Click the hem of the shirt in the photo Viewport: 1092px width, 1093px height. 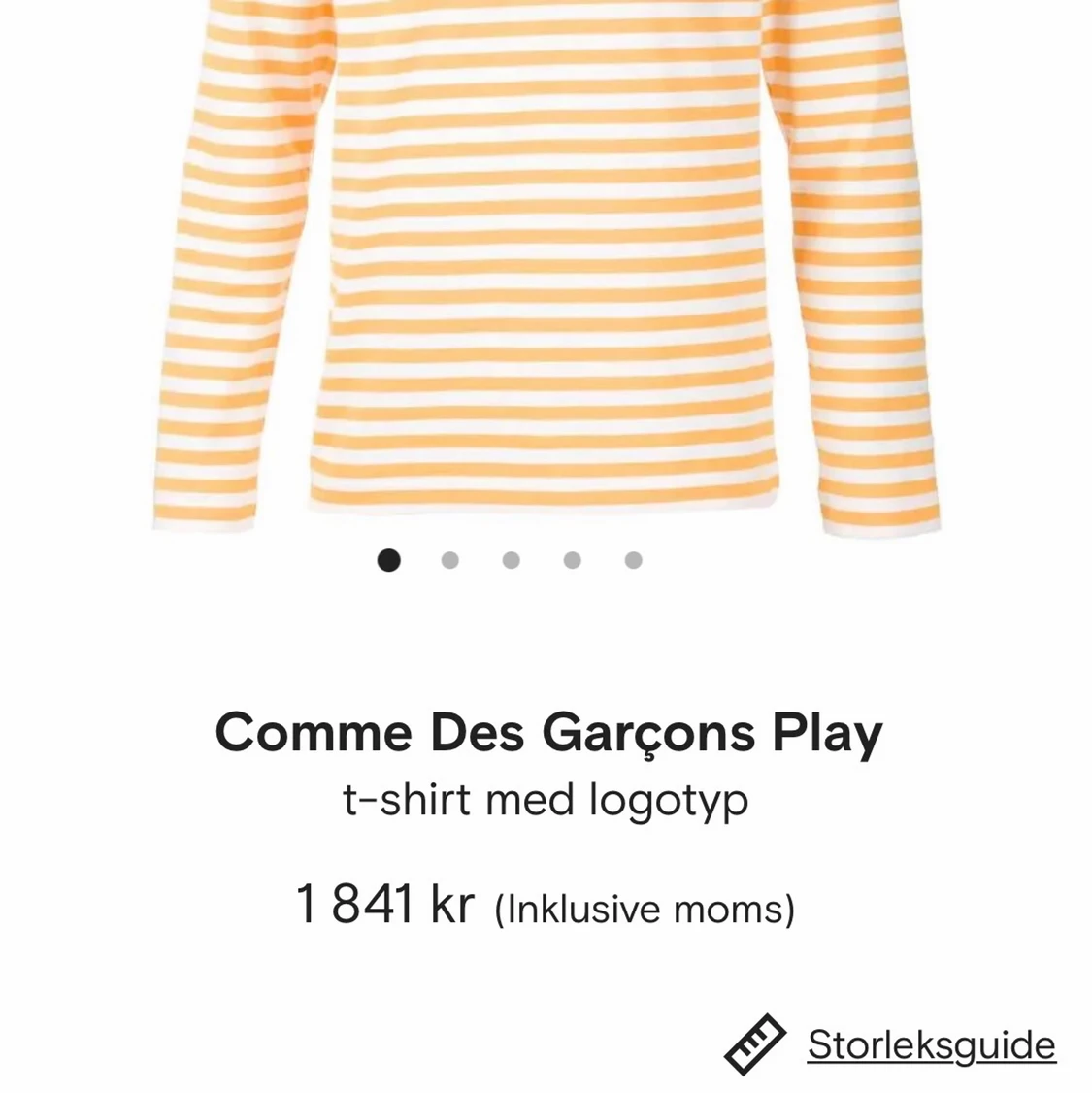coord(544,500)
